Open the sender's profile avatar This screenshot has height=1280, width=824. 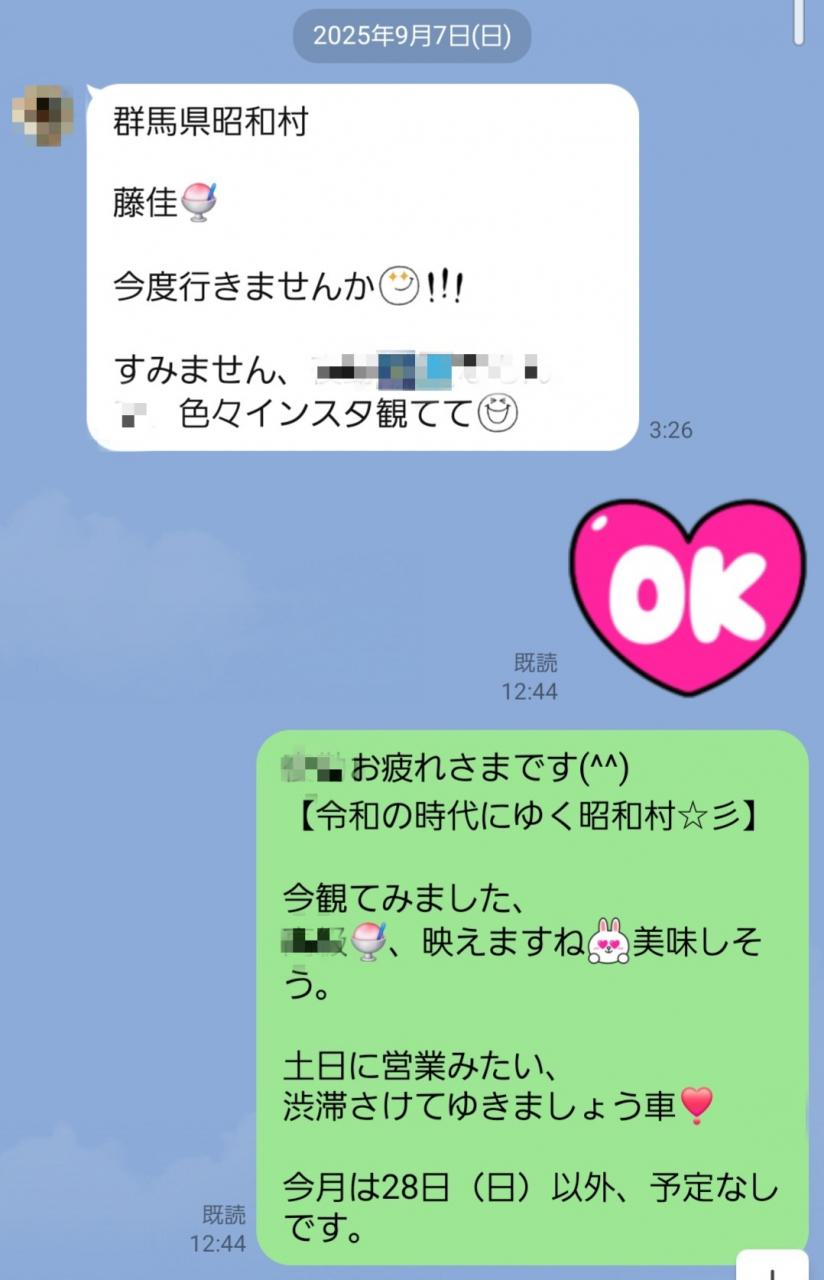pyautogui.click(x=43, y=115)
